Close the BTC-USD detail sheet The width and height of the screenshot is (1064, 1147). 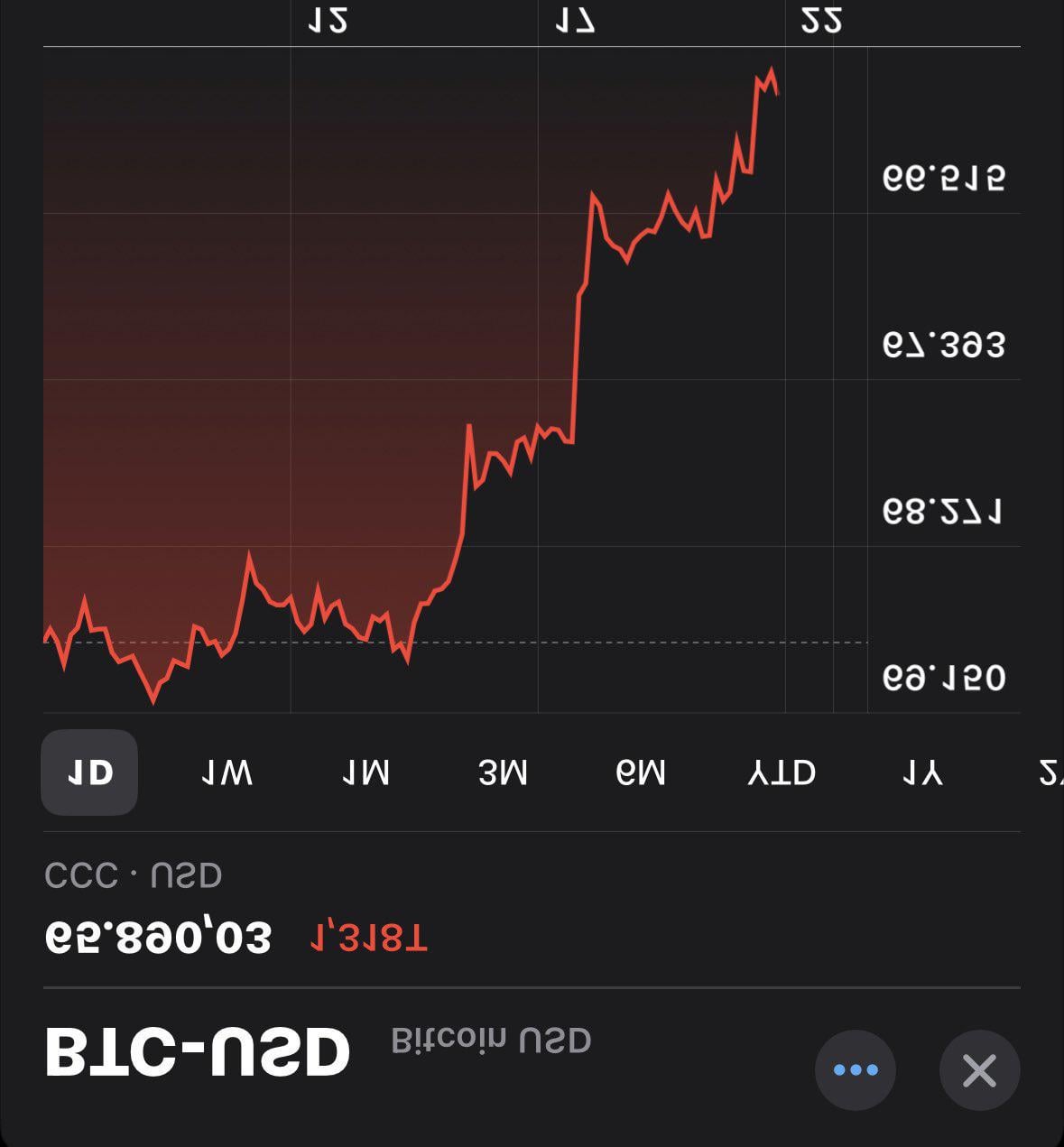(979, 1070)
